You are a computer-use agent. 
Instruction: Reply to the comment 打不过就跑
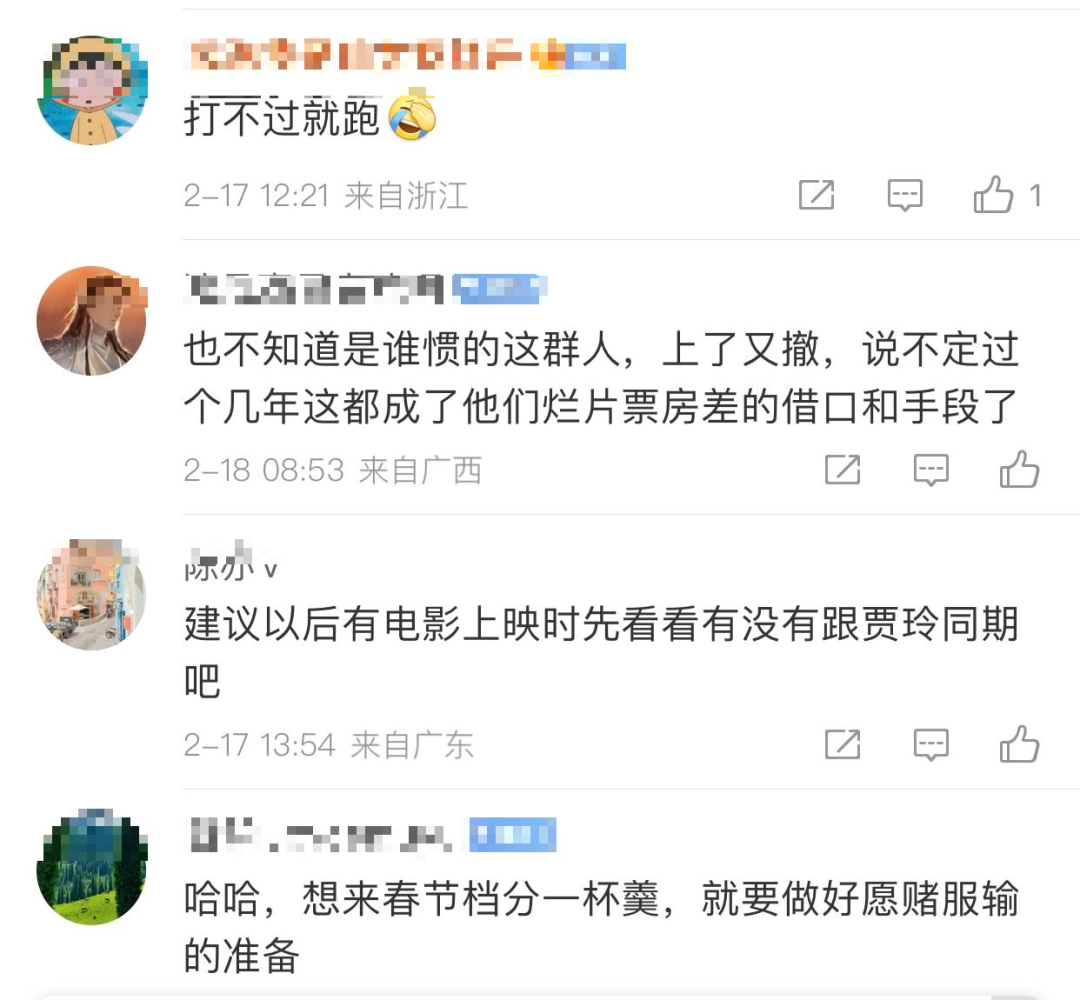coord(905,195)
